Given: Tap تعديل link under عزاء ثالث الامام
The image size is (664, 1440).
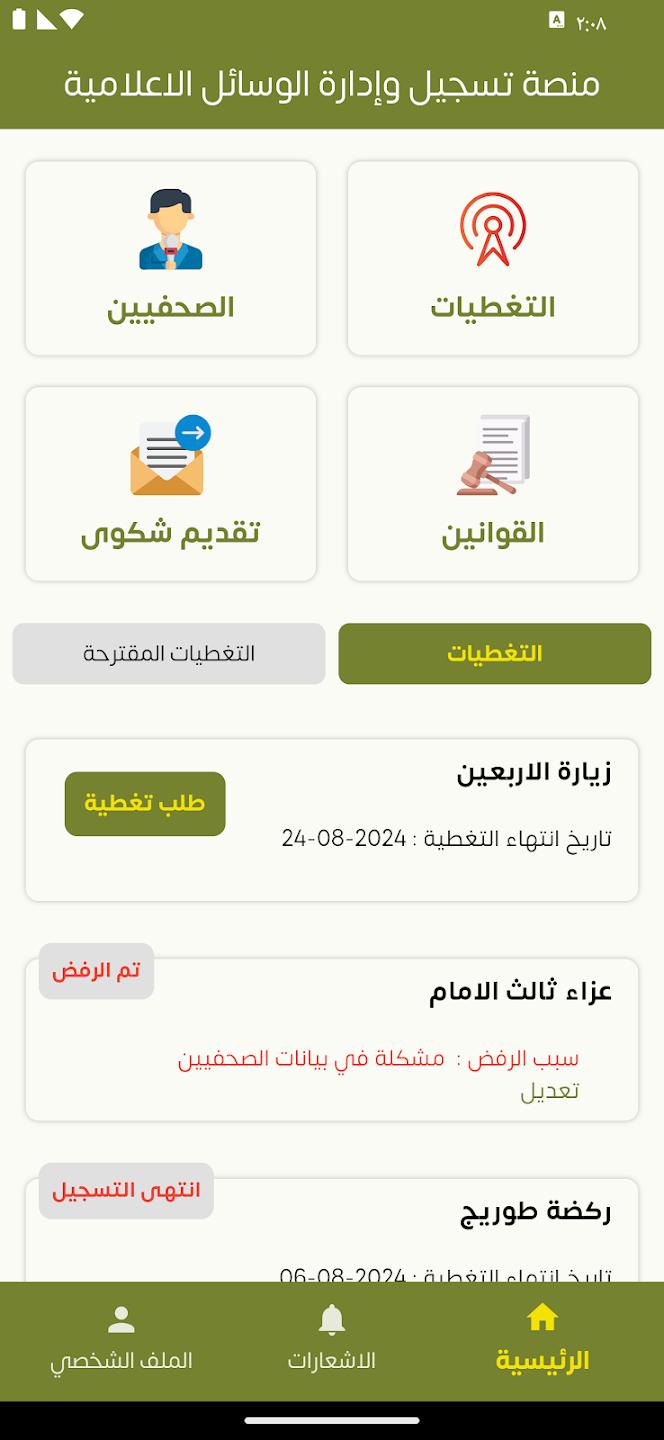Looking at the screenshot, I should [x=549, y=1091].
